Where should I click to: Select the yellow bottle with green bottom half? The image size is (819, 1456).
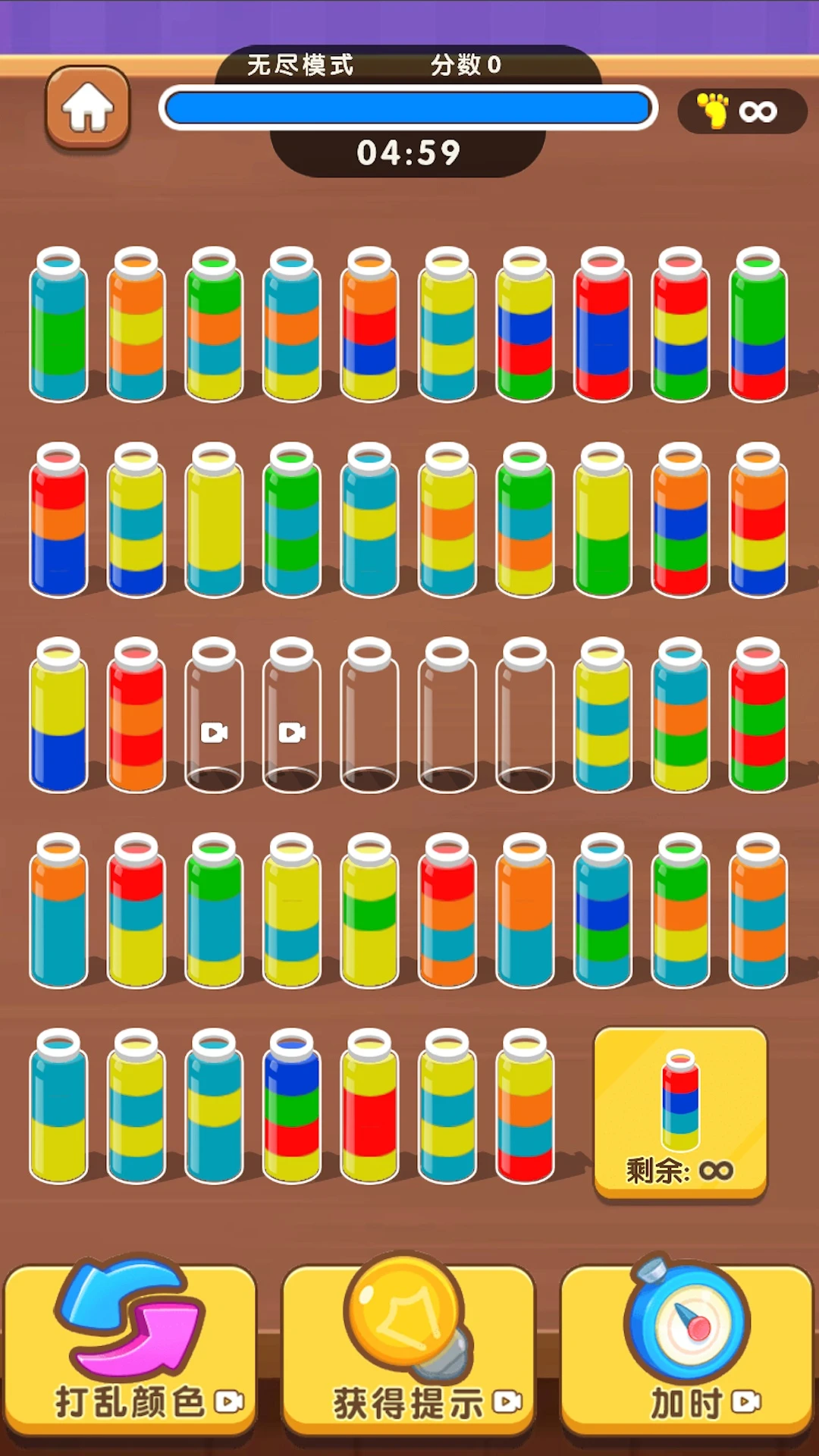click(603, 522)
